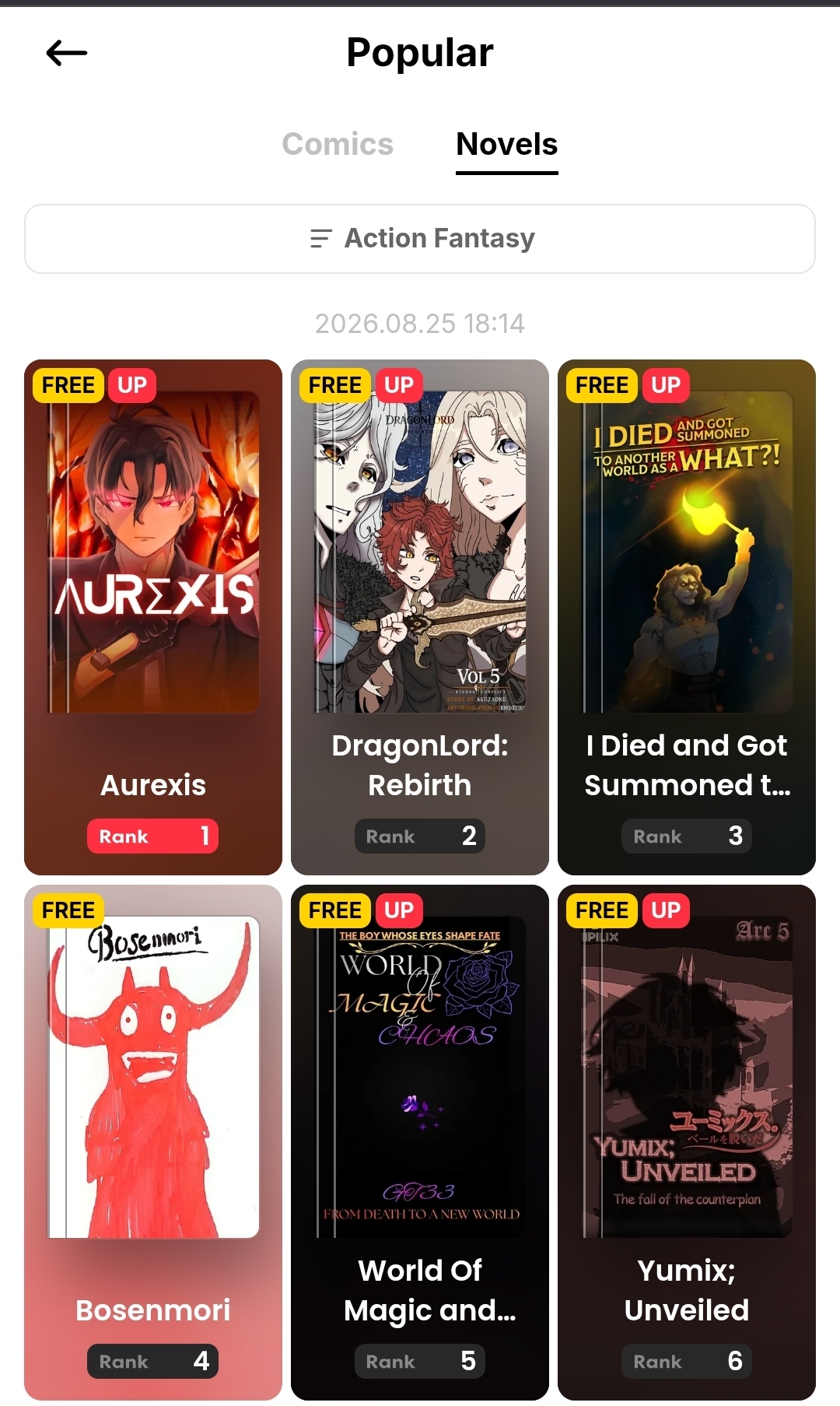
Task: Open the Aurexis novel card
Action: coord(153,616)
